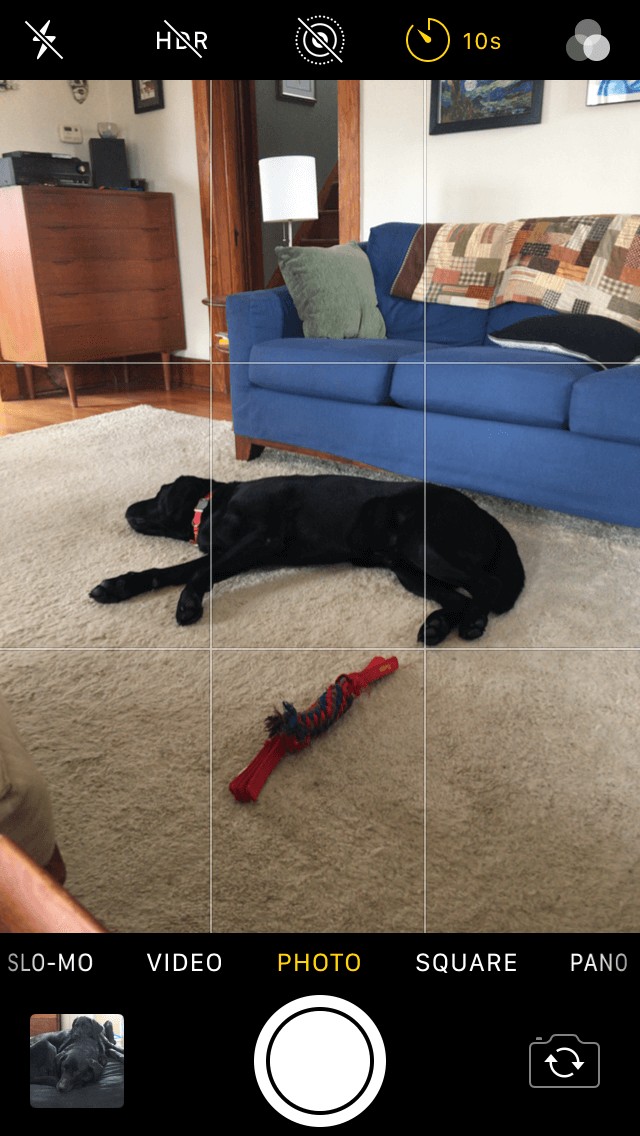Viewport: 640px width, 1136px height.
Task: Switch to SLO-MO mode
Action: click(50, 963)
